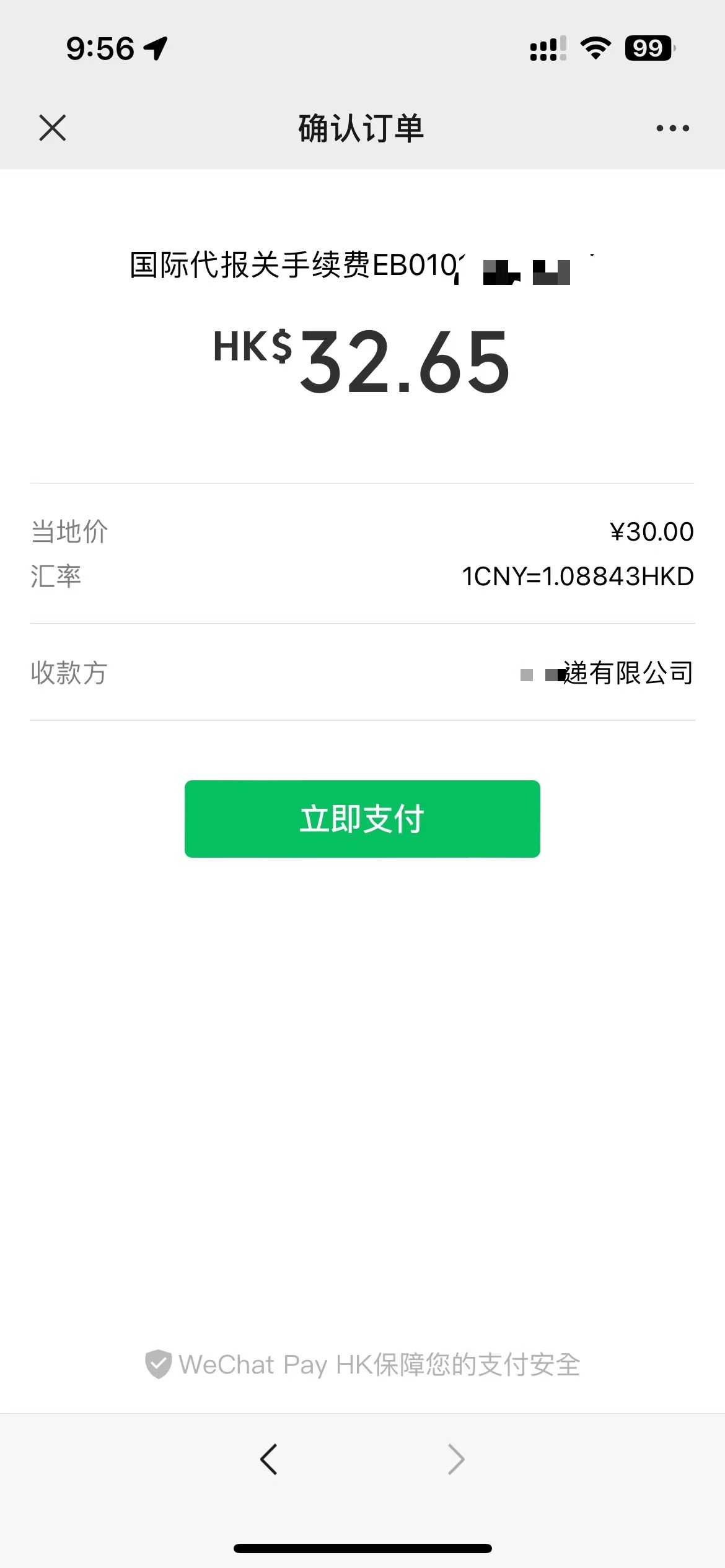Image resolution: width=725 pixels, height=1568 pixels.
Task: Tap the 当地价 local price ¥30.00
Action: pos(651,531)
